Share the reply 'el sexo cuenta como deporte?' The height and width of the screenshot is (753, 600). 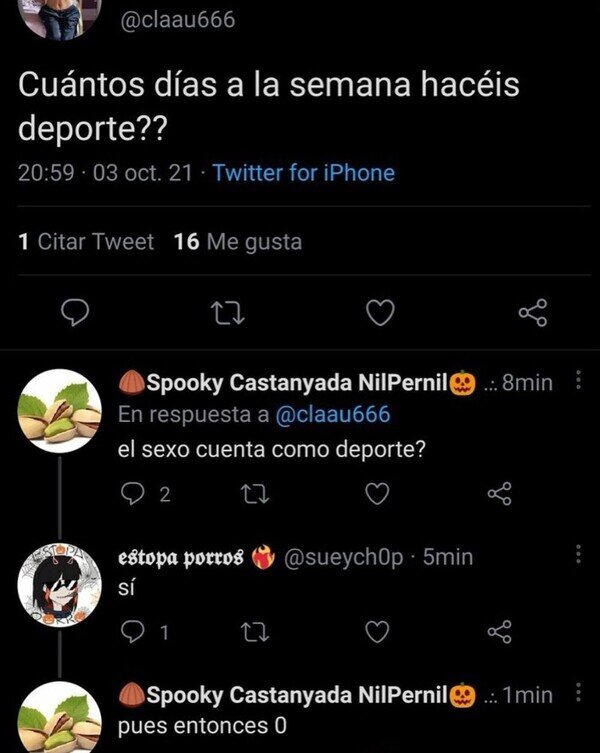(499, 493)
